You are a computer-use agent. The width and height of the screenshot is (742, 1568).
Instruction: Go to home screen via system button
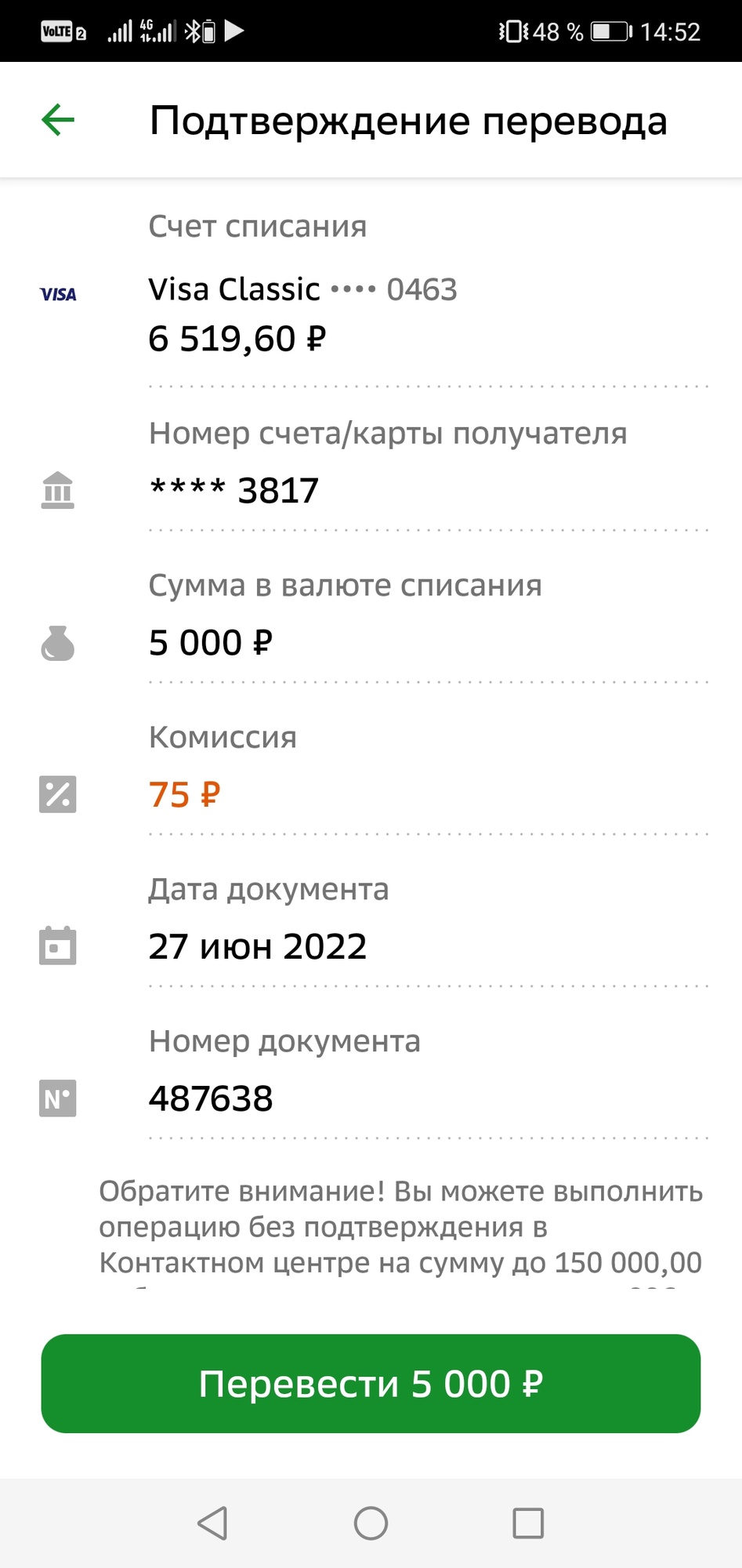(371, 1523)
